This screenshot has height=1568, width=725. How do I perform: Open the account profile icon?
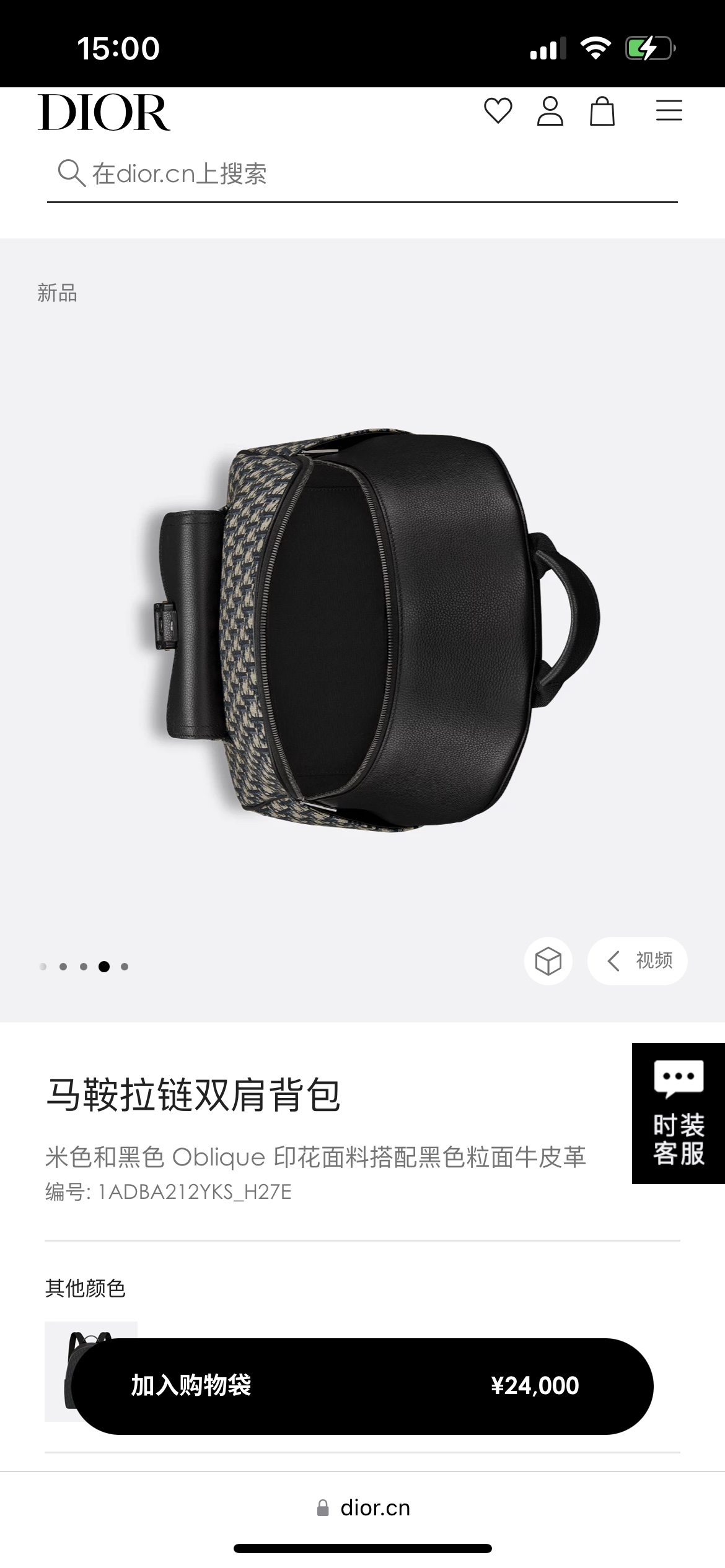(550, 111)
